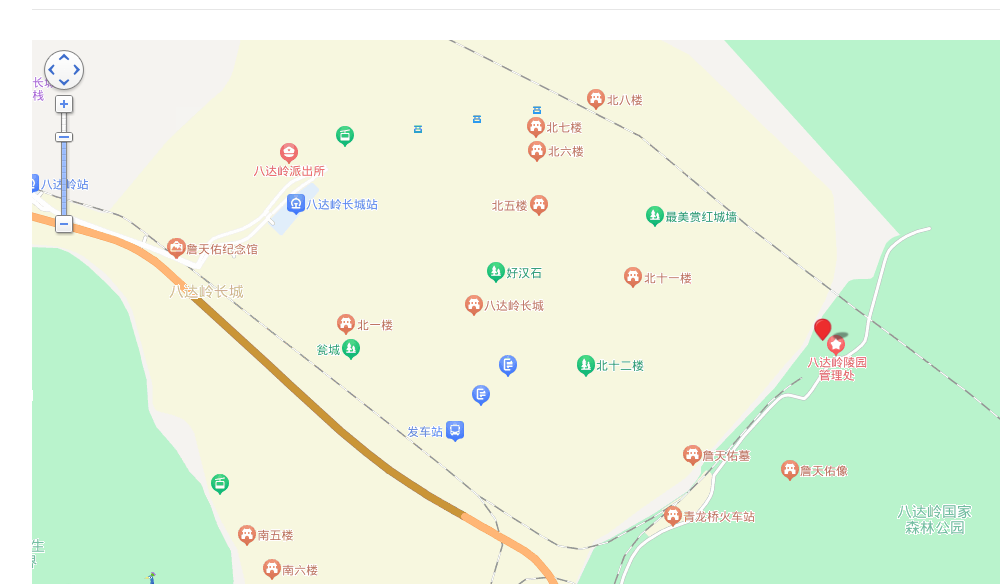The image size is (1000, 584).
Task: Select the 南五楼 marker
Action: click(247, 535)
